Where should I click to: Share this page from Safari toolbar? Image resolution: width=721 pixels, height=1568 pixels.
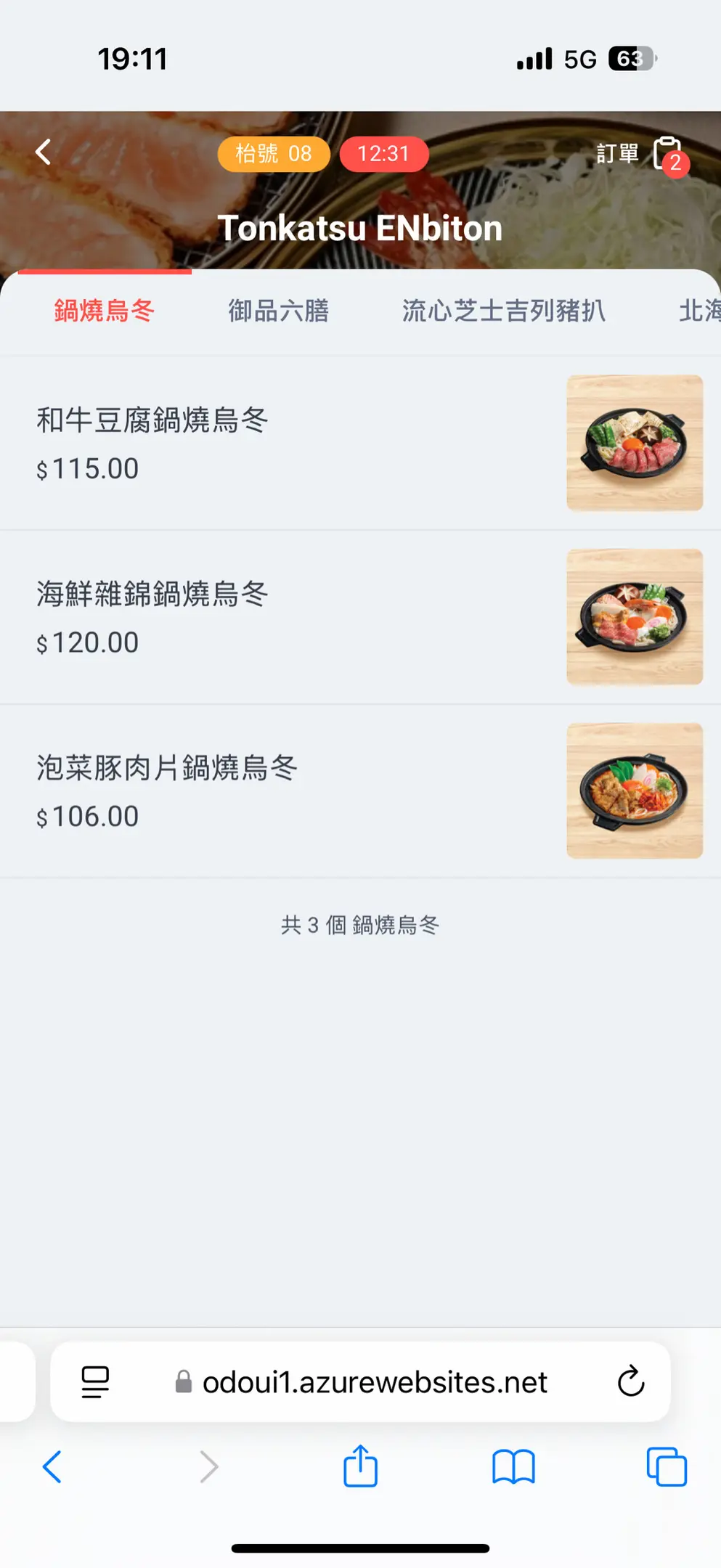[360, 1466]
